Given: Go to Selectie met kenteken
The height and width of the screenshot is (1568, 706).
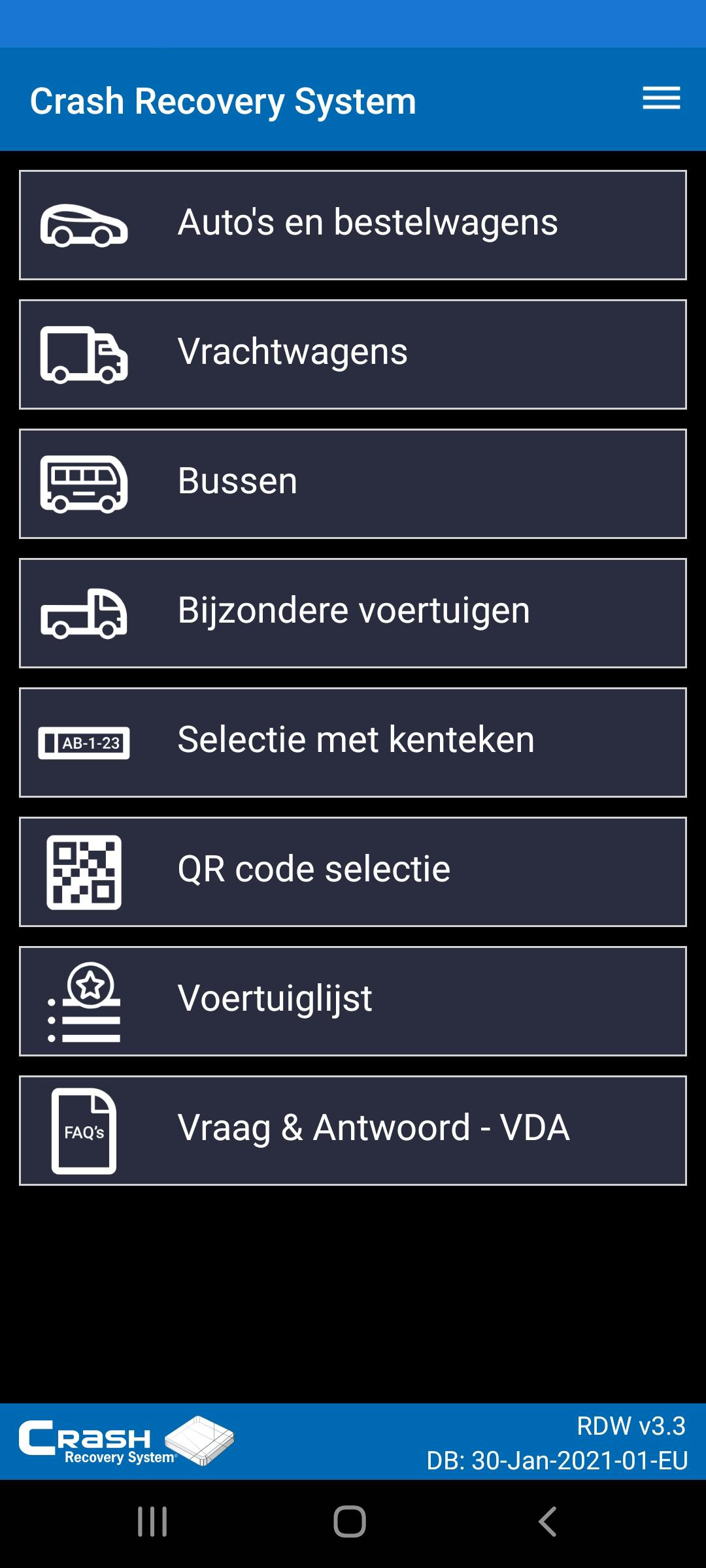Looking at the screenshot, I should click(353, 742).
